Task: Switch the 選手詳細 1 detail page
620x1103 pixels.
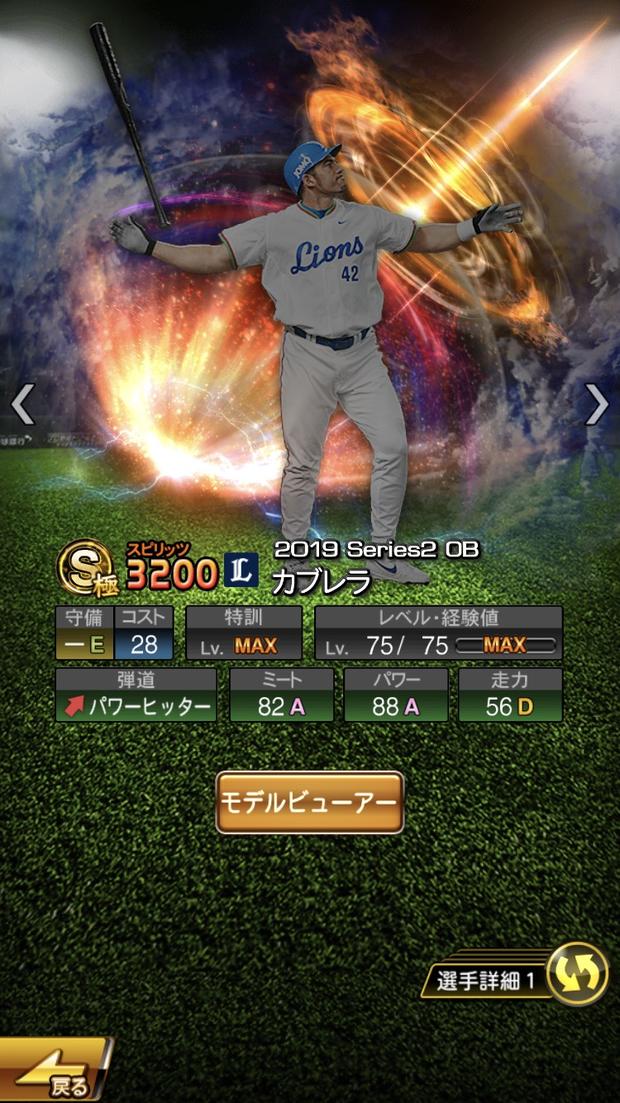Action: point(578,973)
